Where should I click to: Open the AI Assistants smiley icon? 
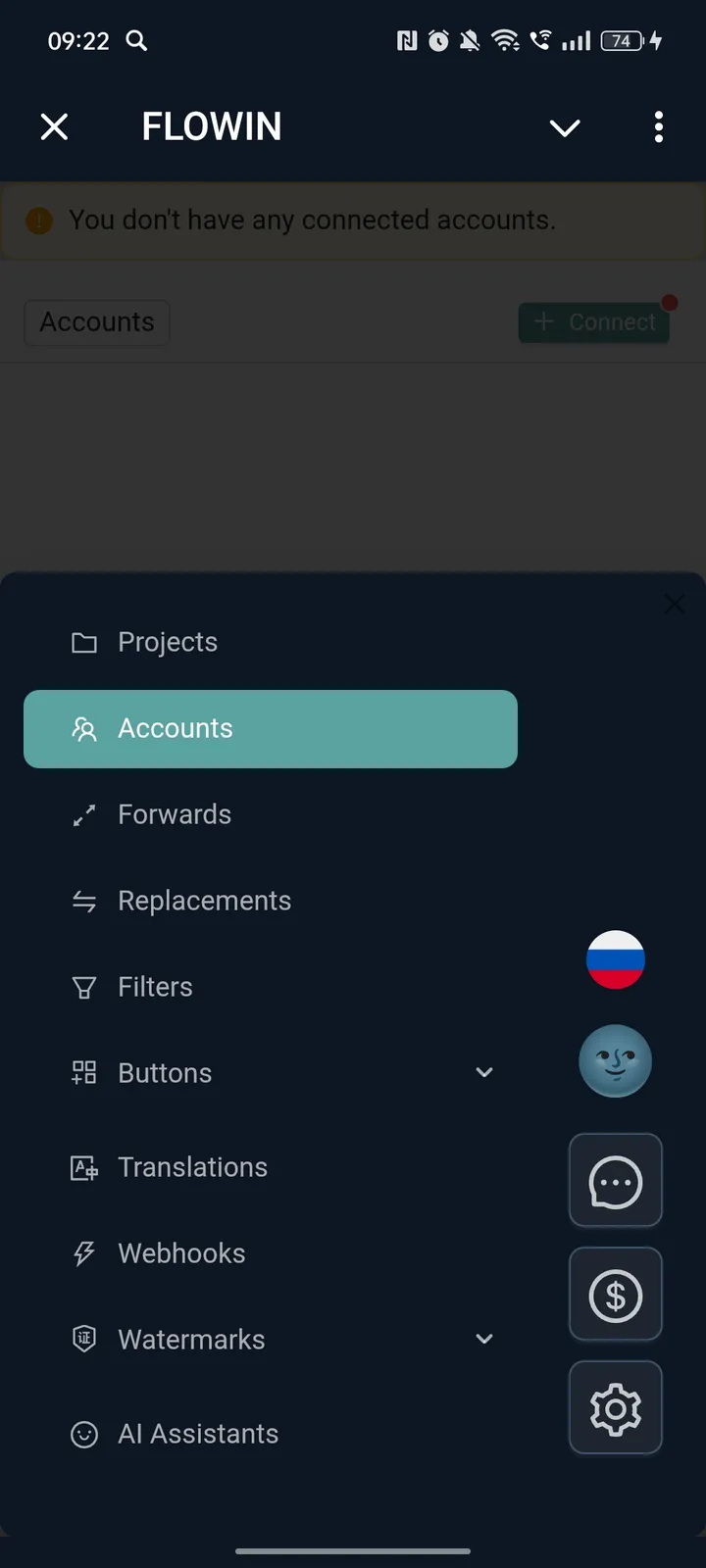point(84,1434)
